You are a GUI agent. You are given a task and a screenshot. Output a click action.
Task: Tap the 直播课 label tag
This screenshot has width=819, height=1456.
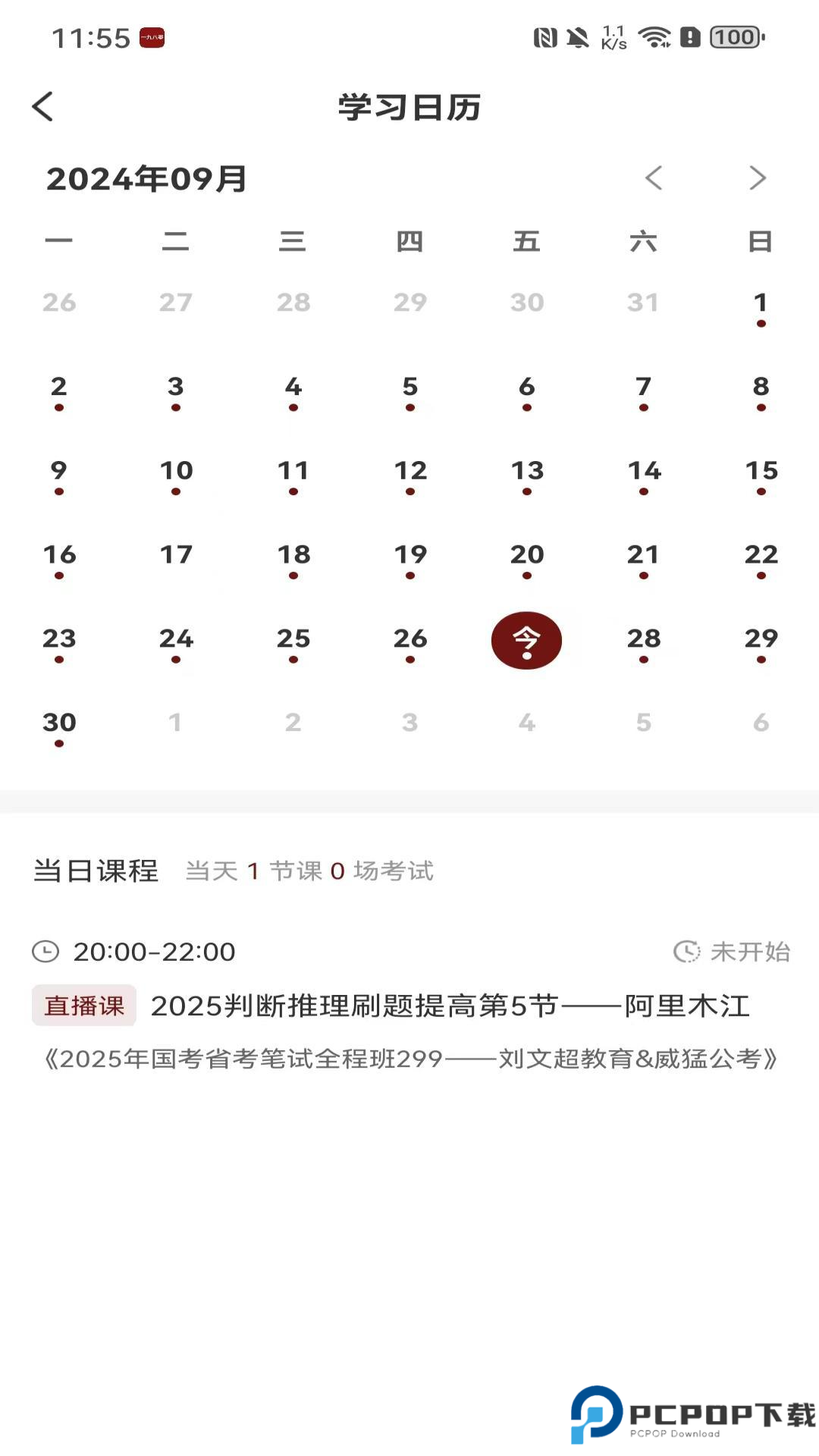[x=84, y=1006]
